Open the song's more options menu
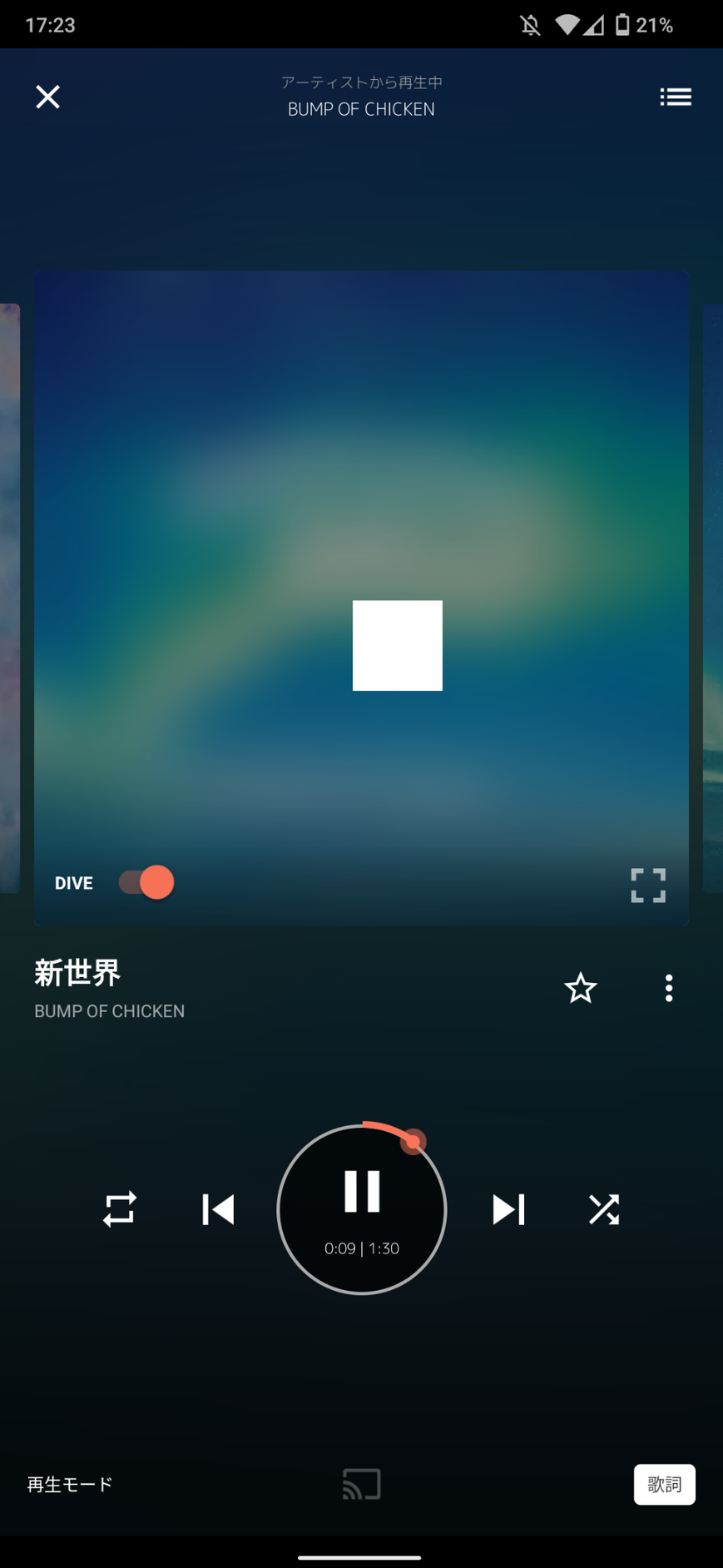The width and height of the screenshot is (723, 1568). (x=669, y=988)
